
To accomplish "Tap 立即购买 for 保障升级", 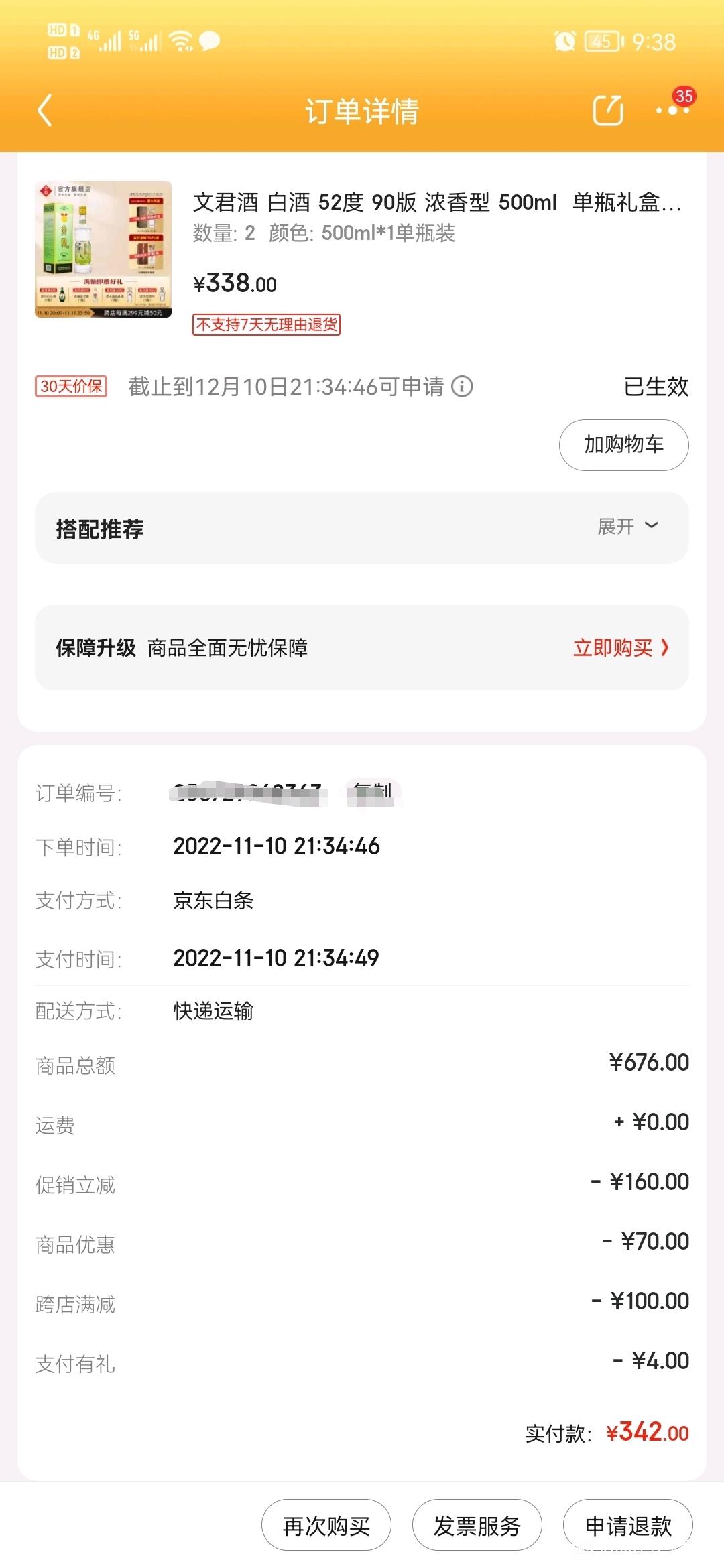I will 621,648.
